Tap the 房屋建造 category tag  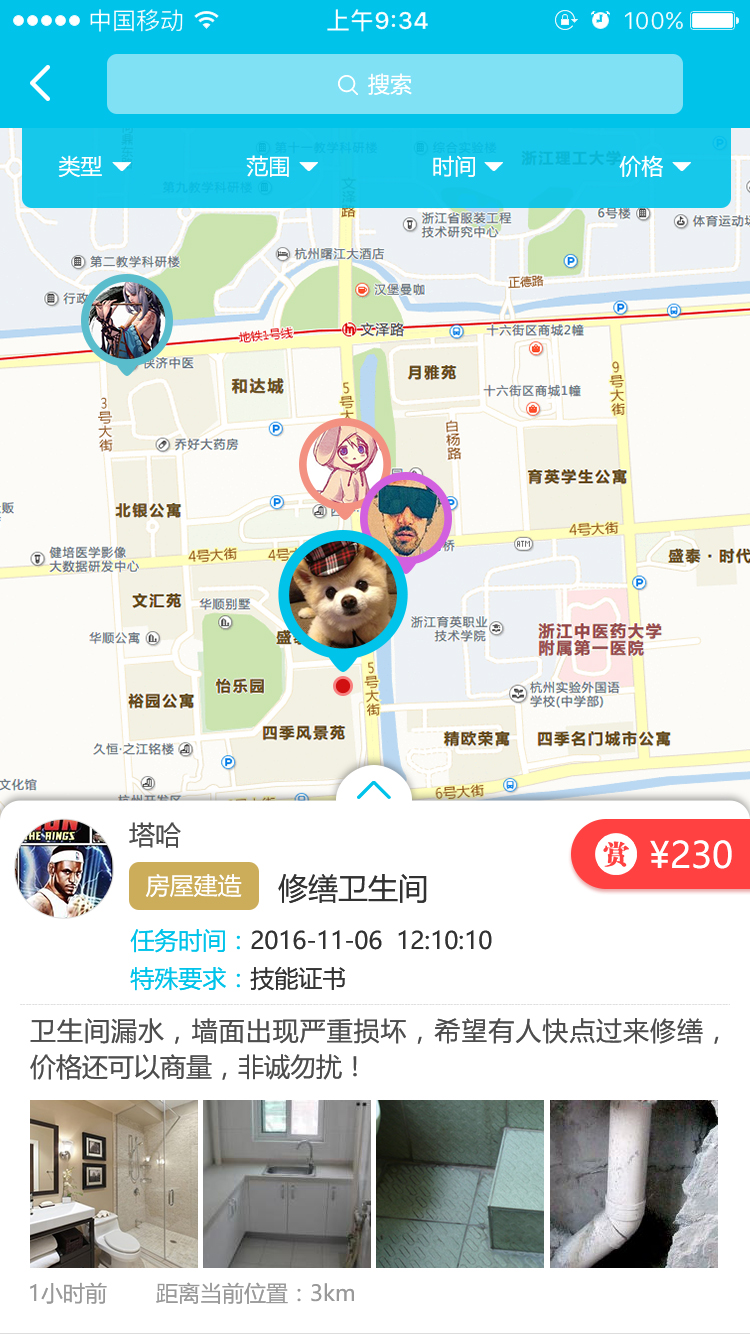click(194, 886)
